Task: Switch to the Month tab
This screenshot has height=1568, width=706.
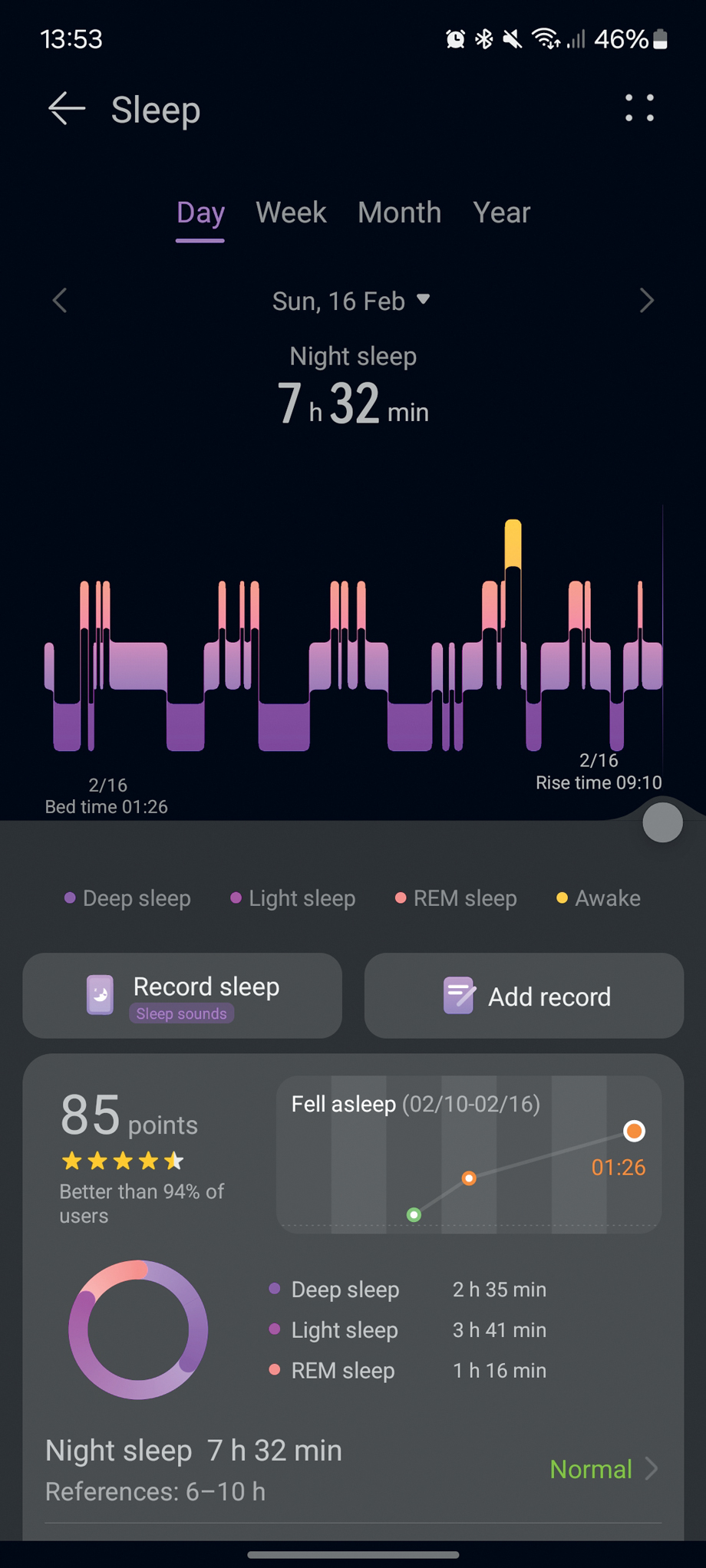Action: point(399,213)
